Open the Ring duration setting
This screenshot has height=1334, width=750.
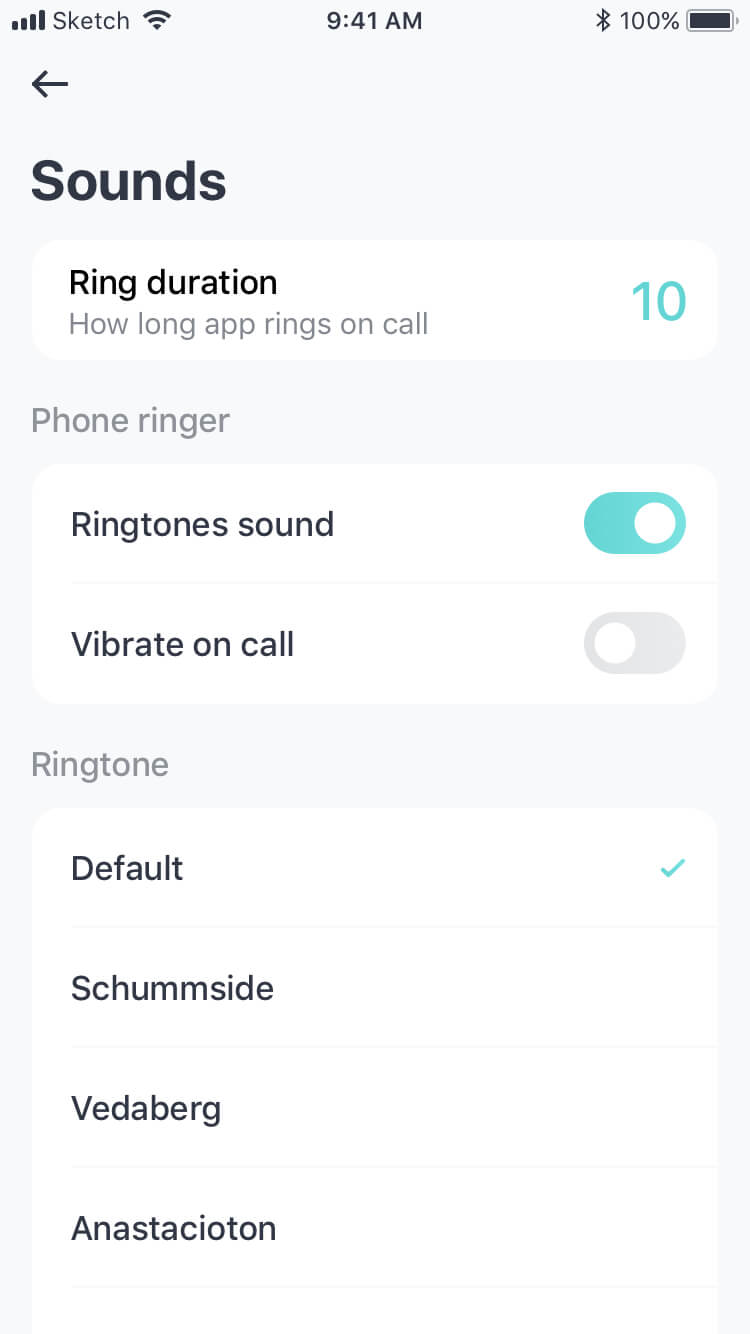point(375,300)
